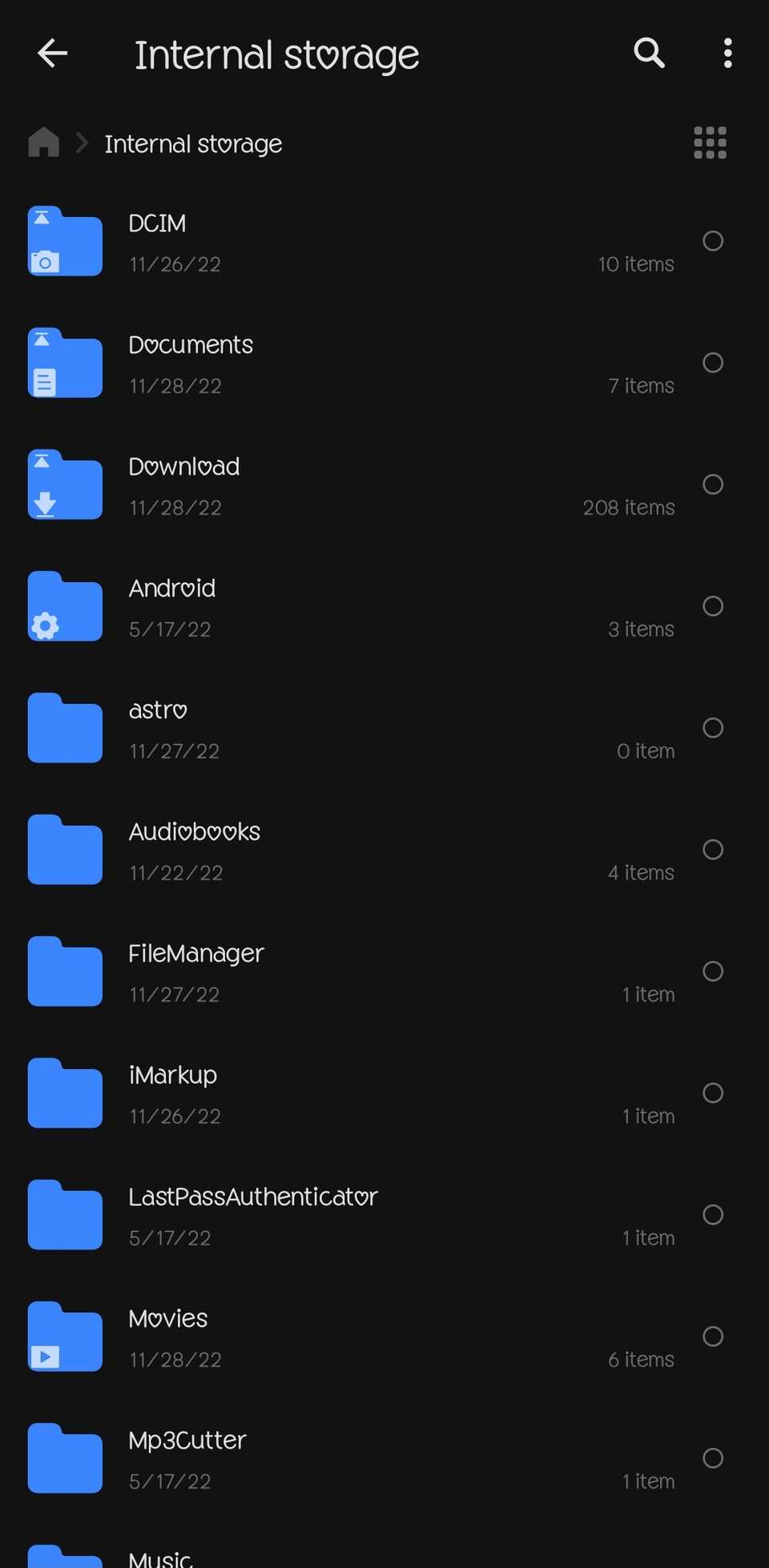Tap the Movies folder video icon
Viewport: 769px width, 1568px height.
tap(64, 1336)
